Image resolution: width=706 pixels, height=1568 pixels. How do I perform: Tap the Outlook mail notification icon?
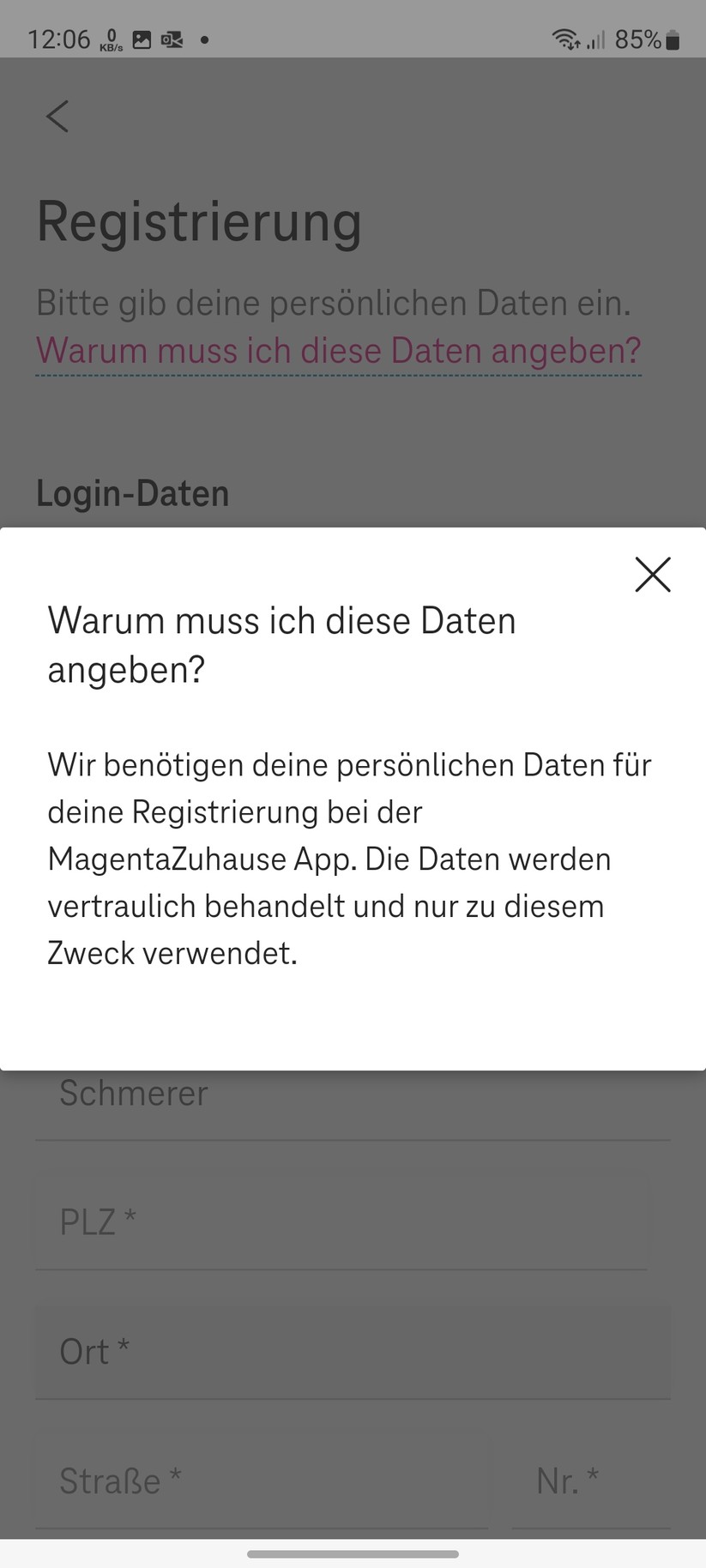171,39
